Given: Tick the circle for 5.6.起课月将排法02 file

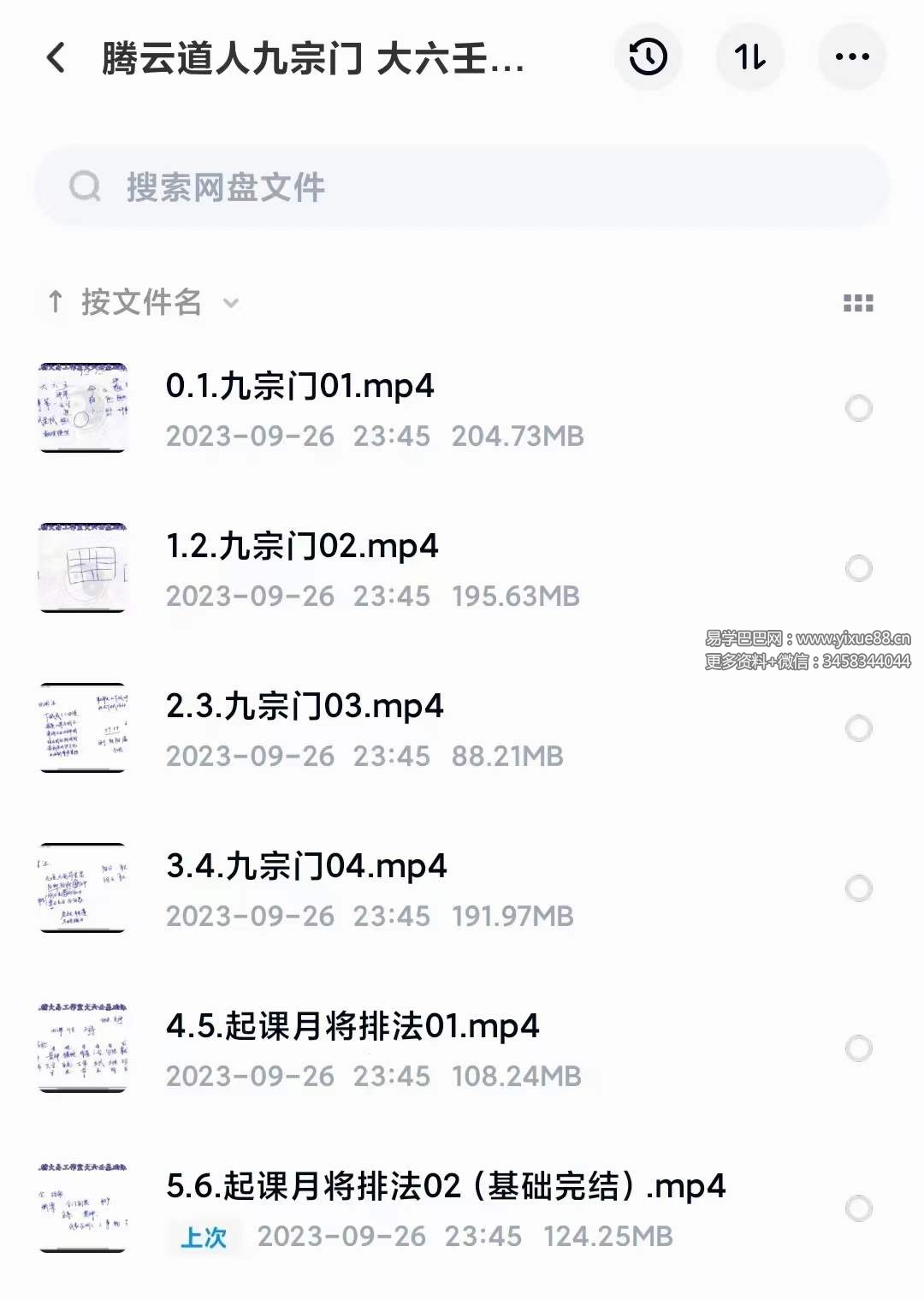Looking at the screenshot, I should [858, 1208].
